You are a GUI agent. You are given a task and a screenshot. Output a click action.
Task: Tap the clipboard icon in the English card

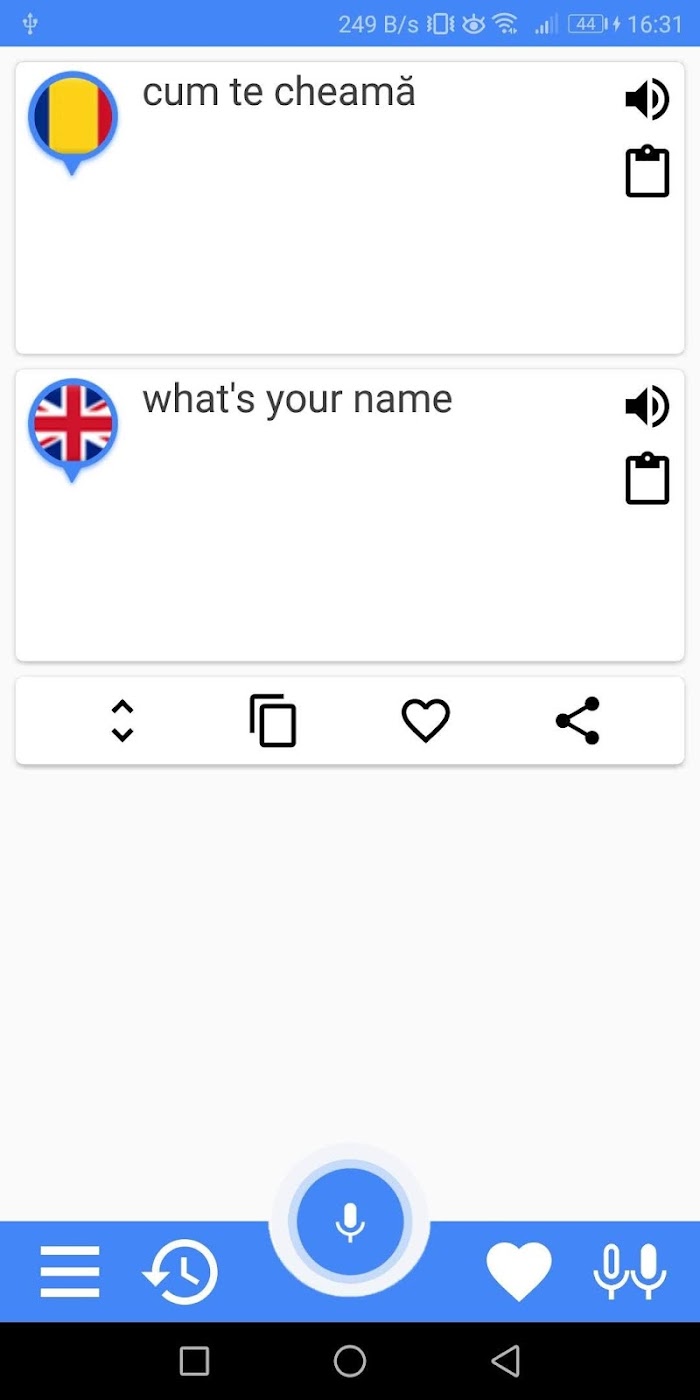pos(647,479)
